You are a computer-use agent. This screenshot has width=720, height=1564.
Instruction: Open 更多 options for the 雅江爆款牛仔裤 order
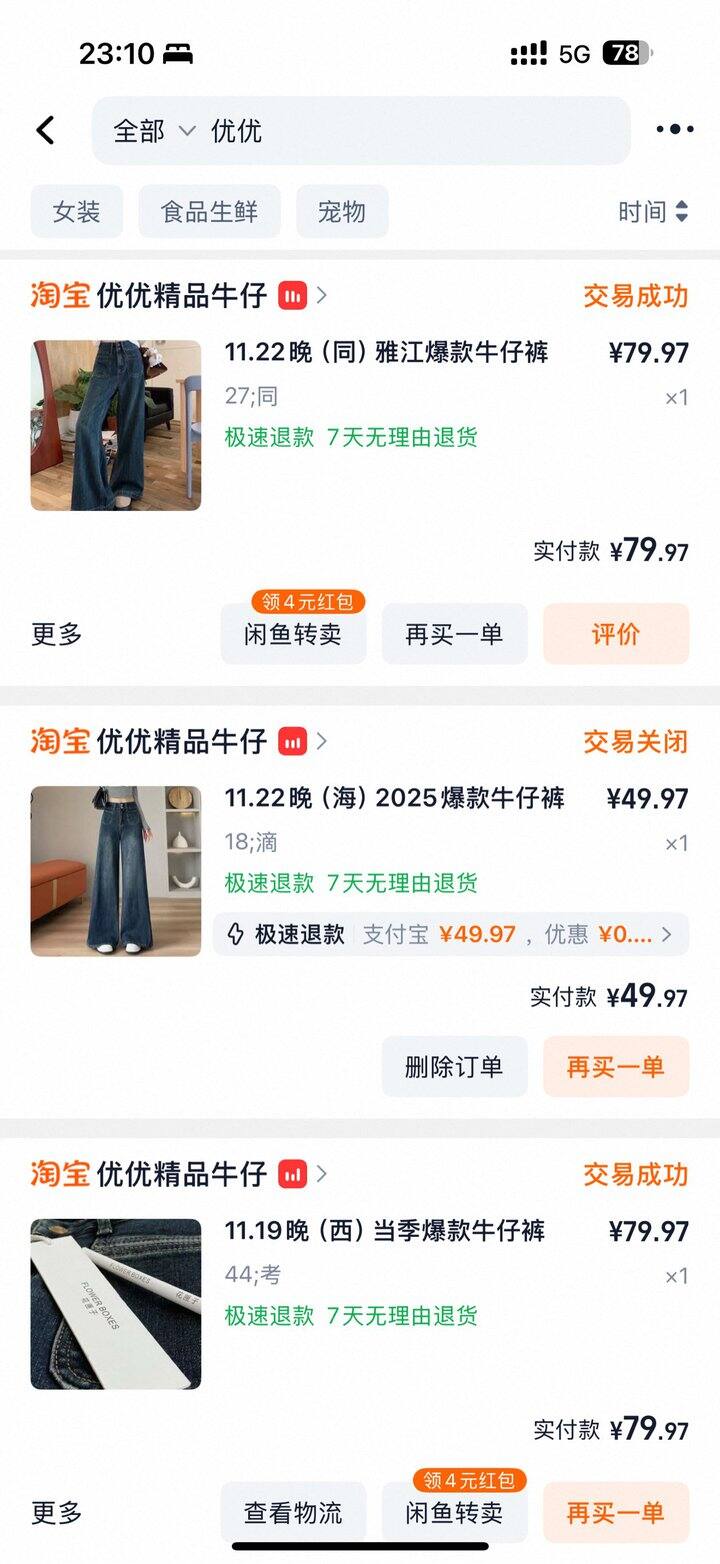(57, 634)
